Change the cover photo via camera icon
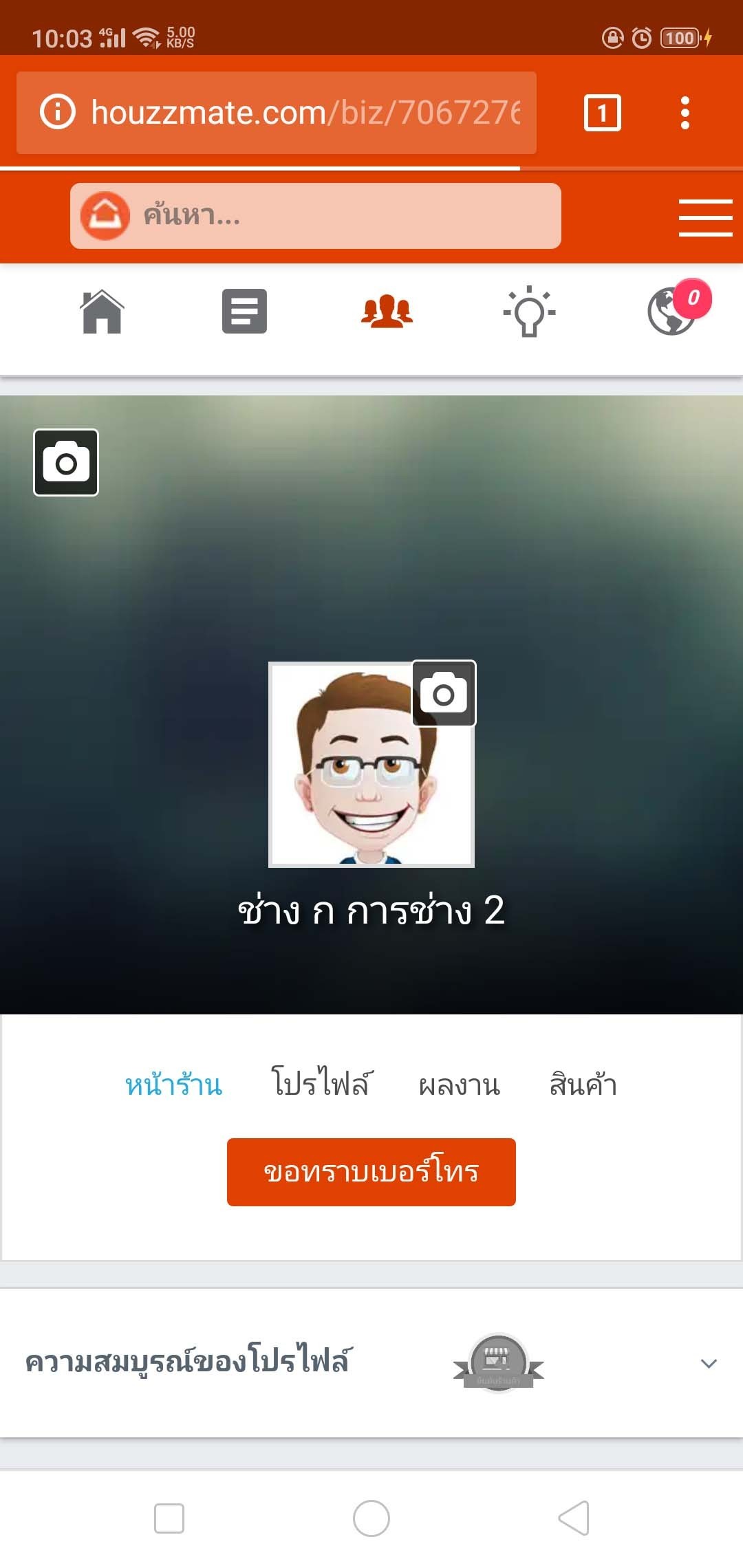743x1568 pixels. pos(66,462)
